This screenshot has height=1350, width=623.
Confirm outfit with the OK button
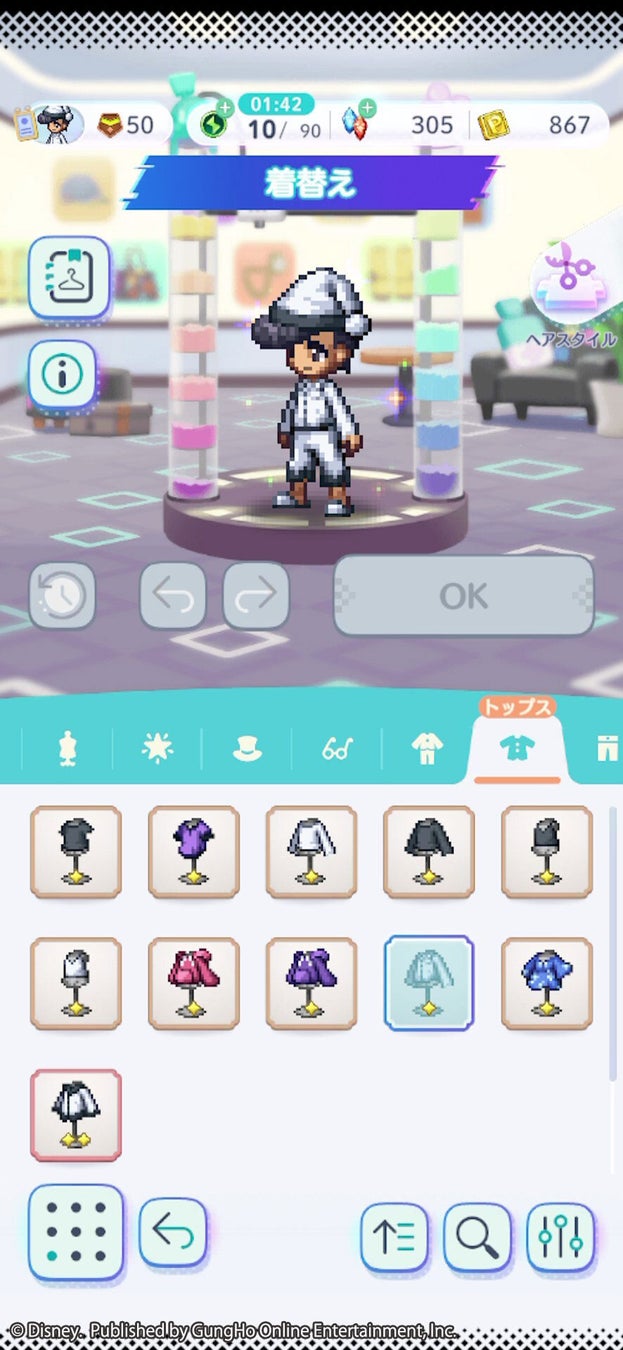pyautogui.click(x=463, y=596)
